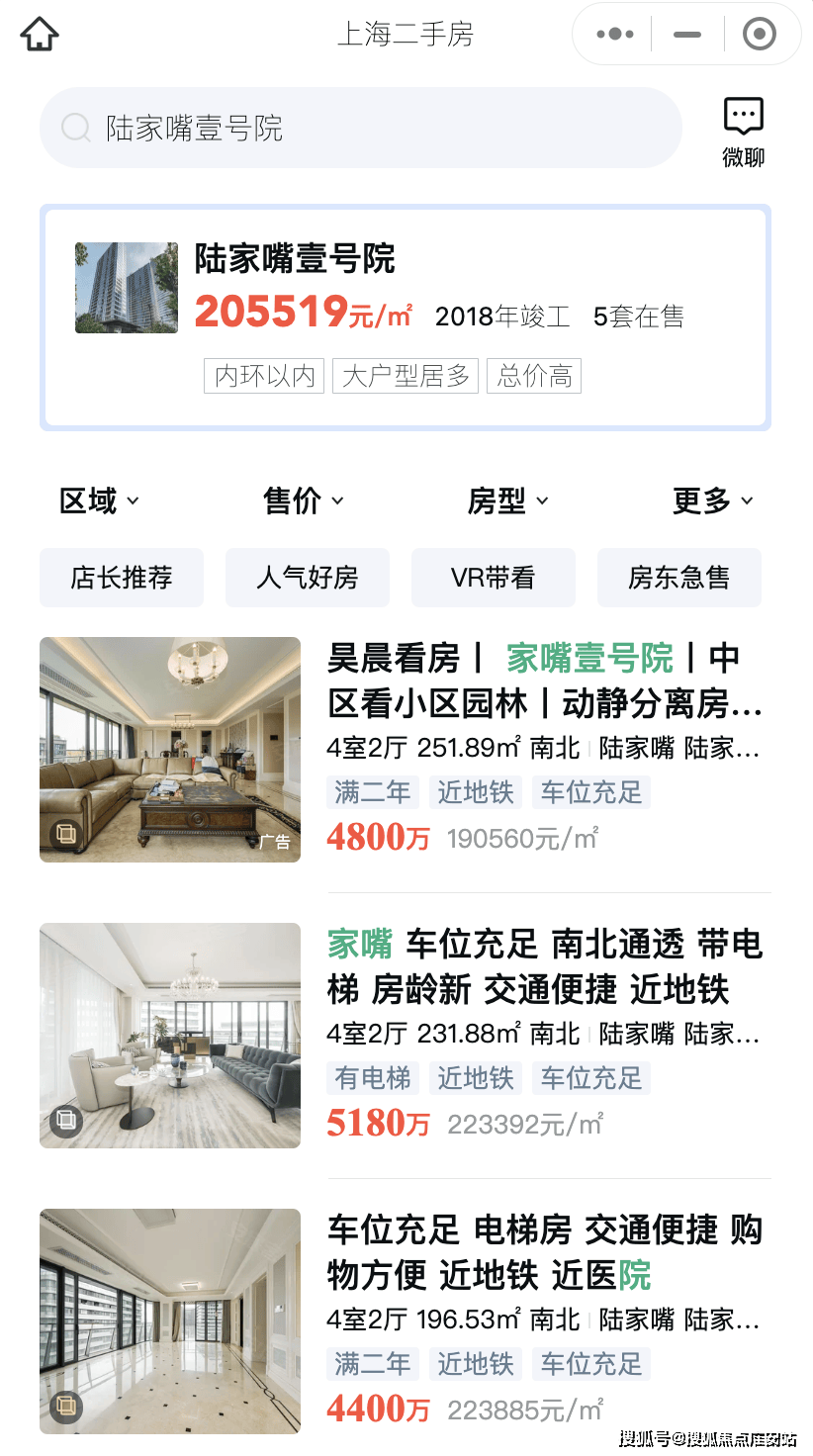The image size is (813, 1456).
Task: Tap the search box for 陆家嘴壹号院
Action: coord(361,128)
